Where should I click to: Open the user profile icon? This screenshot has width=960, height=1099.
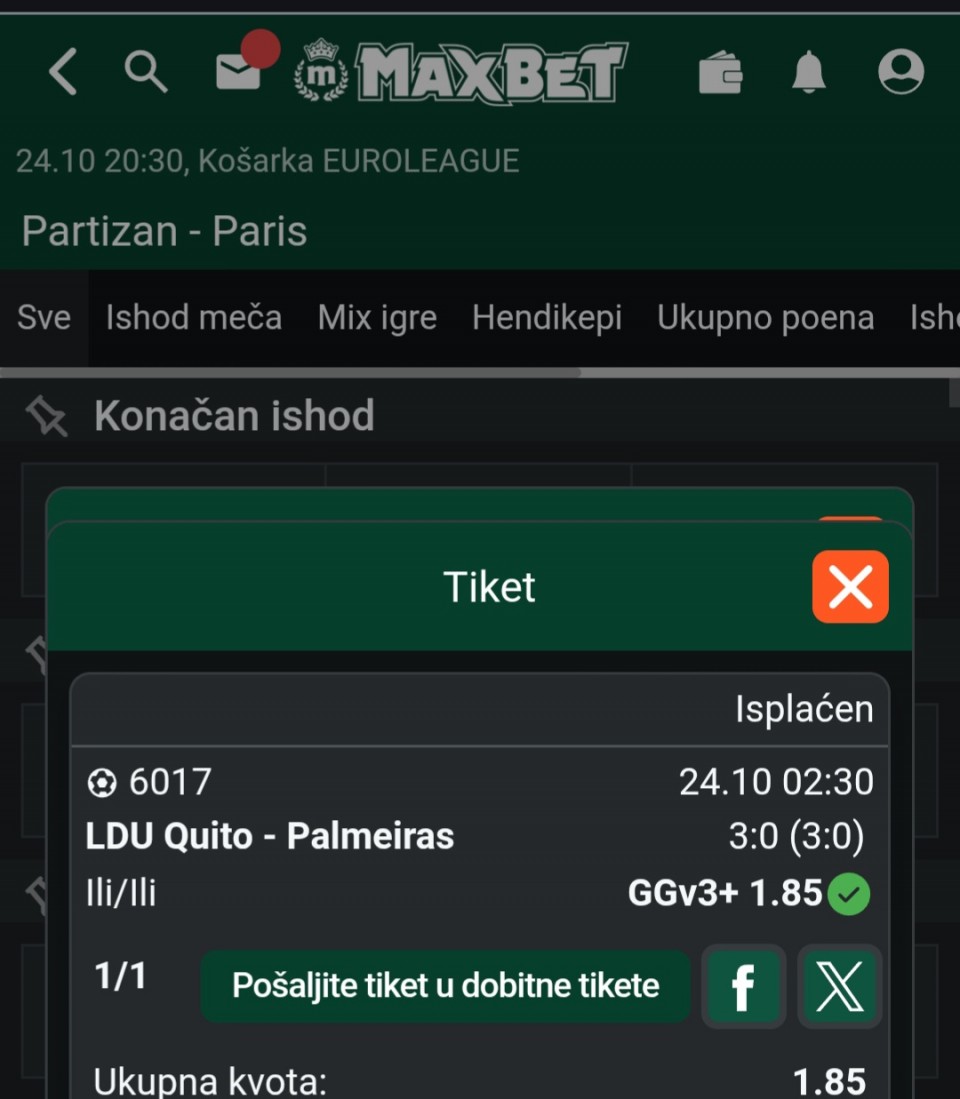coord(900,72)
